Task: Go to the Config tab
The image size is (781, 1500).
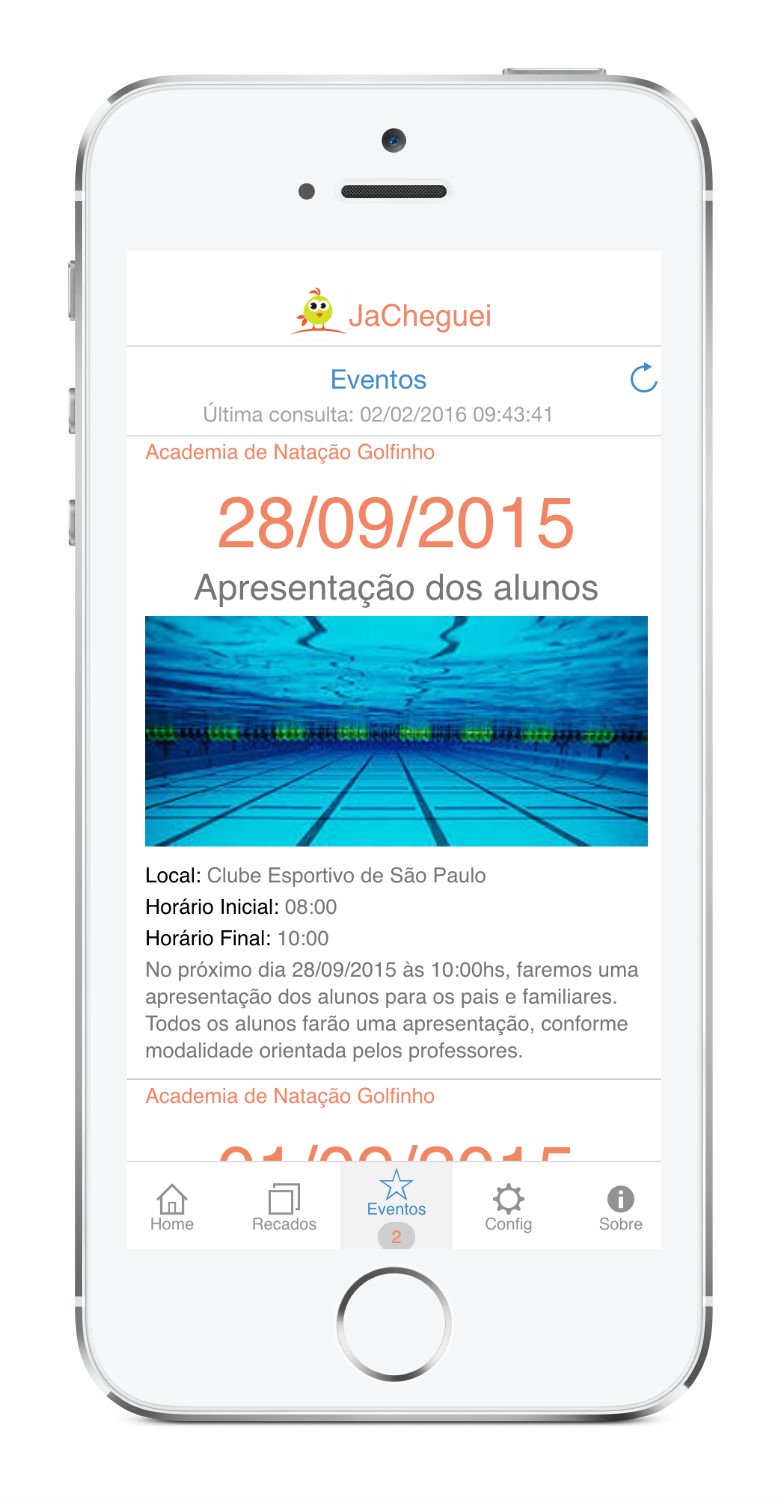Action: click(508, 1206)
